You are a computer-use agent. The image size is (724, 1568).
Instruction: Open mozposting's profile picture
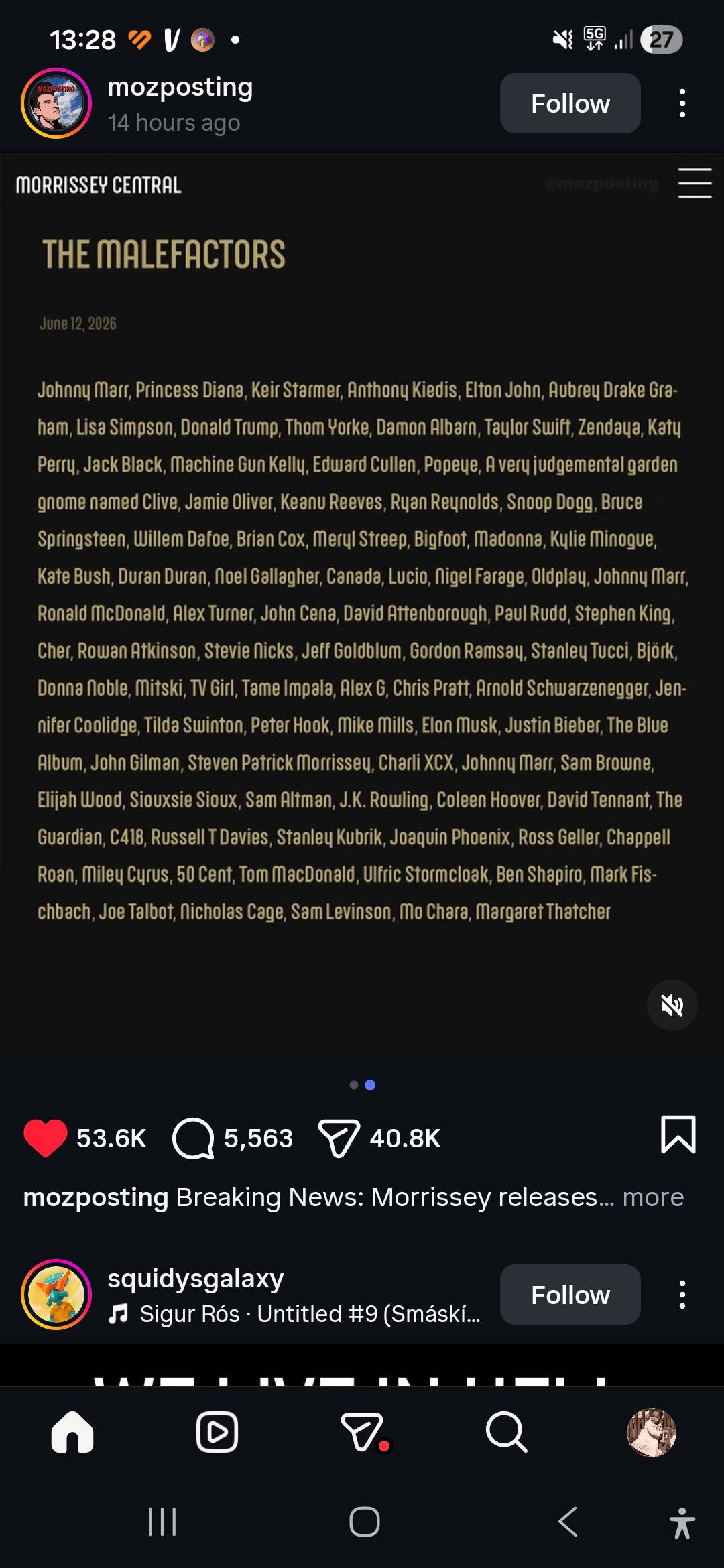[x=56, y=103]
